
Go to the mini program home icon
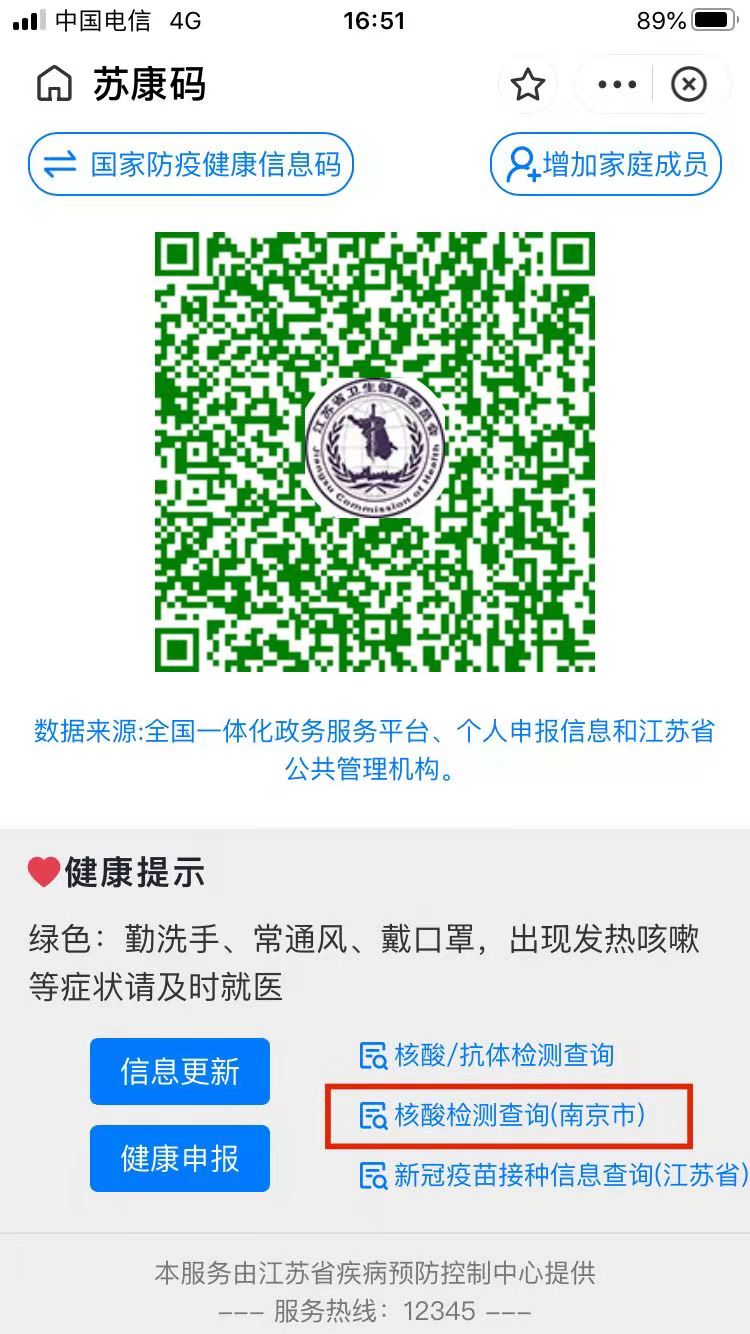point(54,85)
